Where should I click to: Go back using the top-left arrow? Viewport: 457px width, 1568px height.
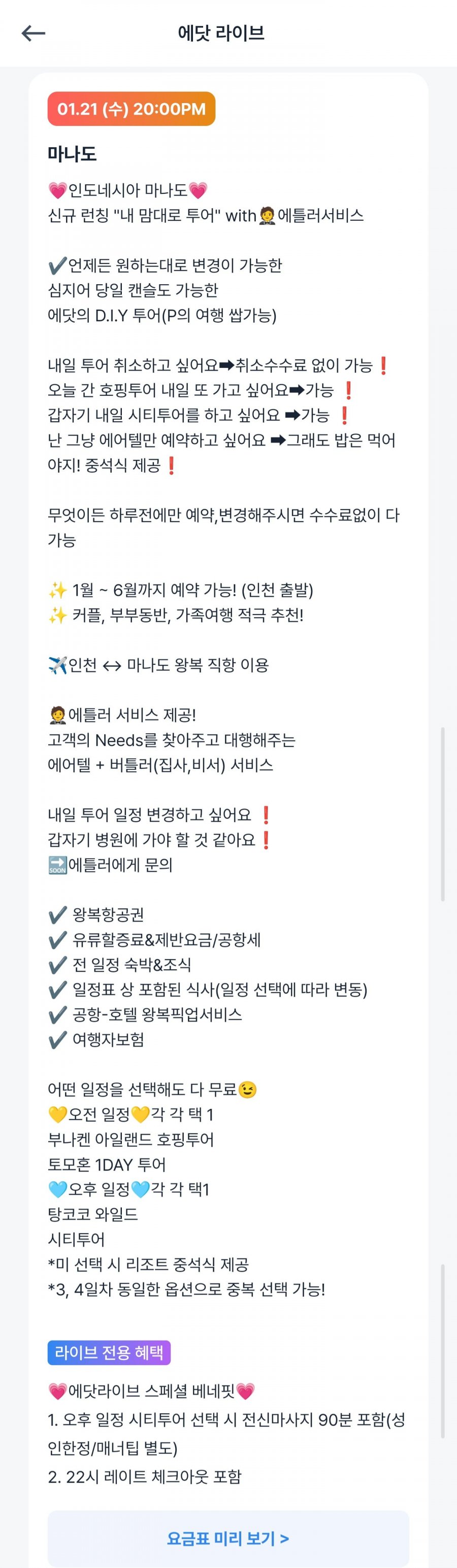(x=34, y=33)
